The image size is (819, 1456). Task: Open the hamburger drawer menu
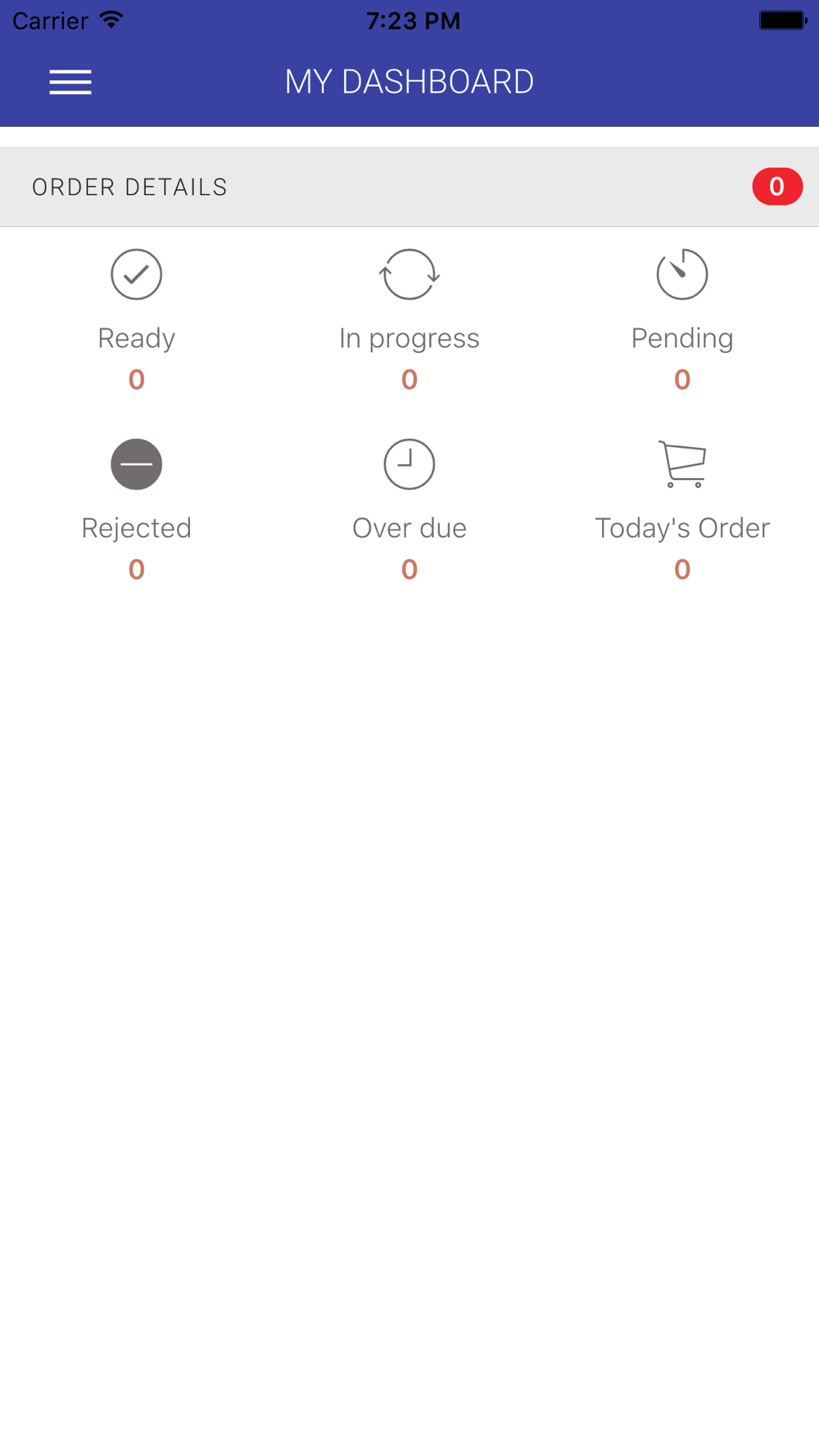pos(70,82)
